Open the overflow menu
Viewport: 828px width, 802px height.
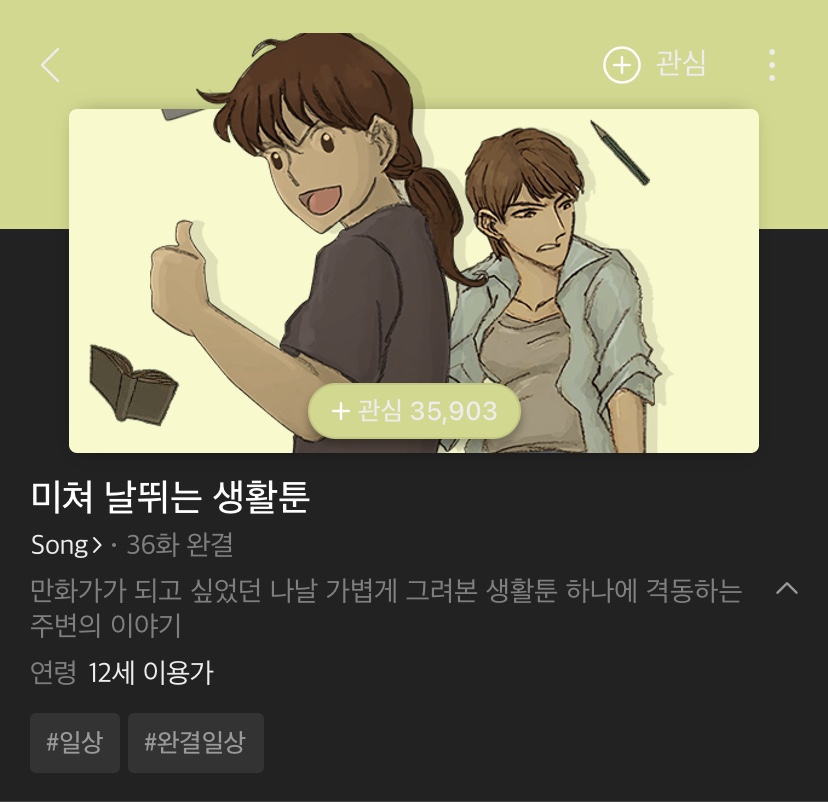tap(771, 65)
